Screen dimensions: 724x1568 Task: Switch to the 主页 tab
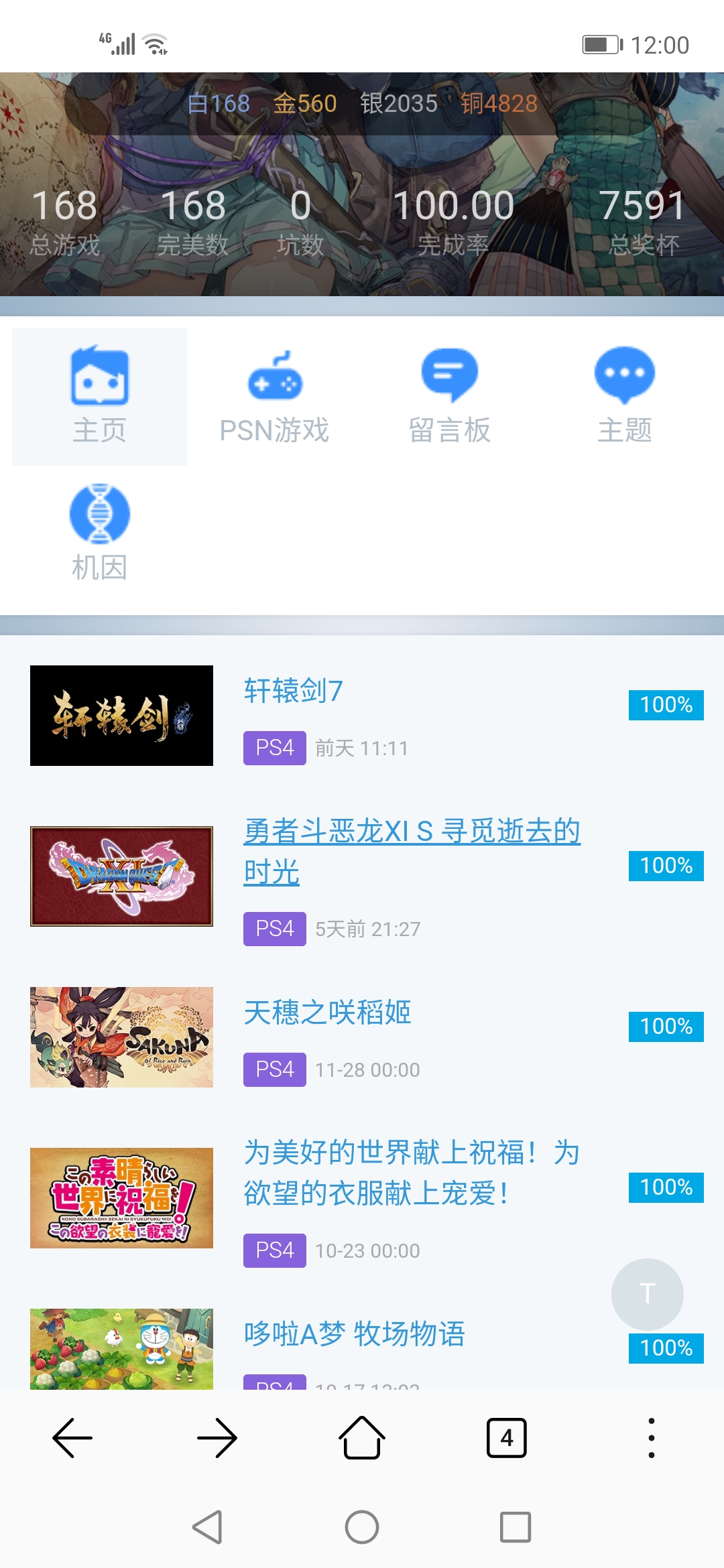(x=99, y=397)
